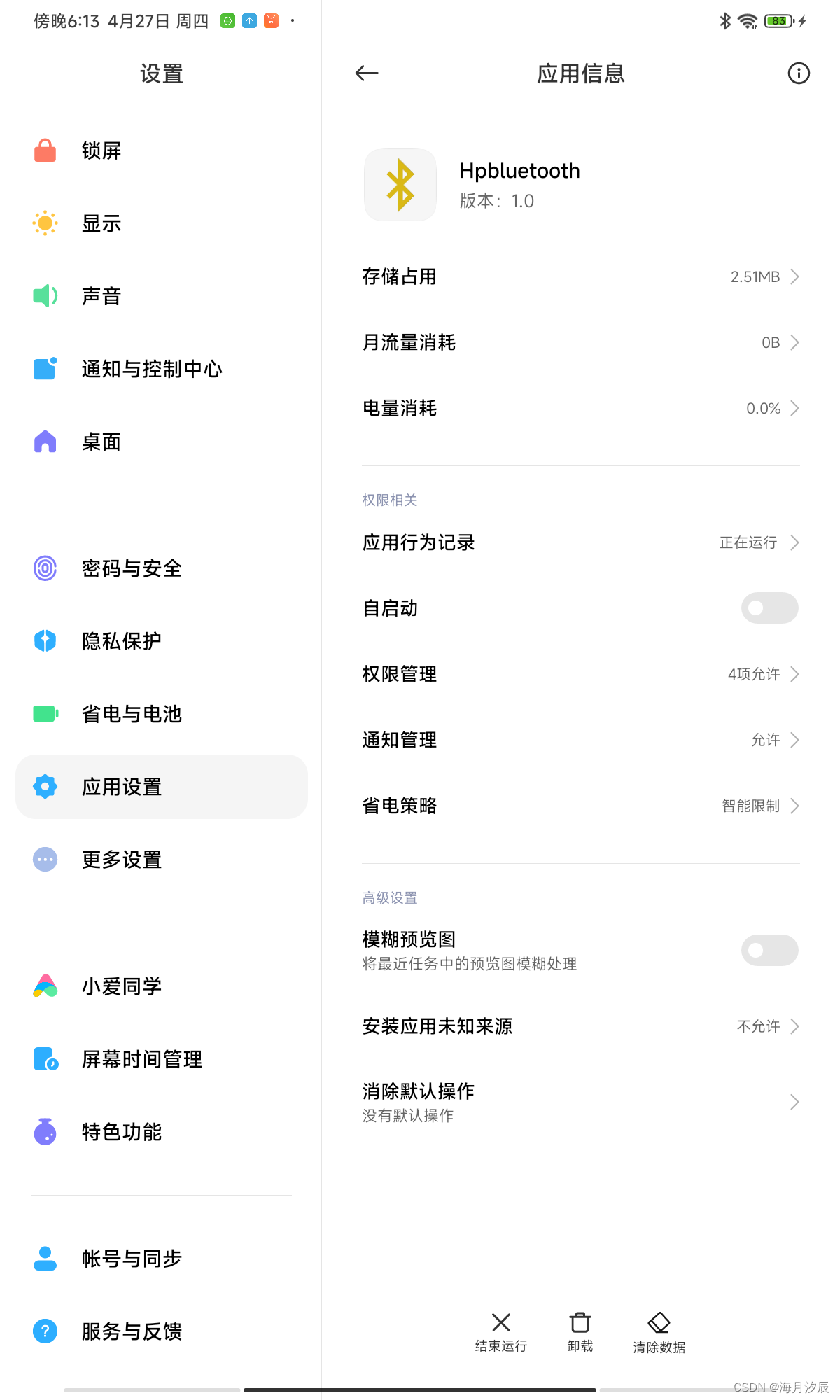Open the info icon in the top bar

pyautogui.click(x=798, y=73)
